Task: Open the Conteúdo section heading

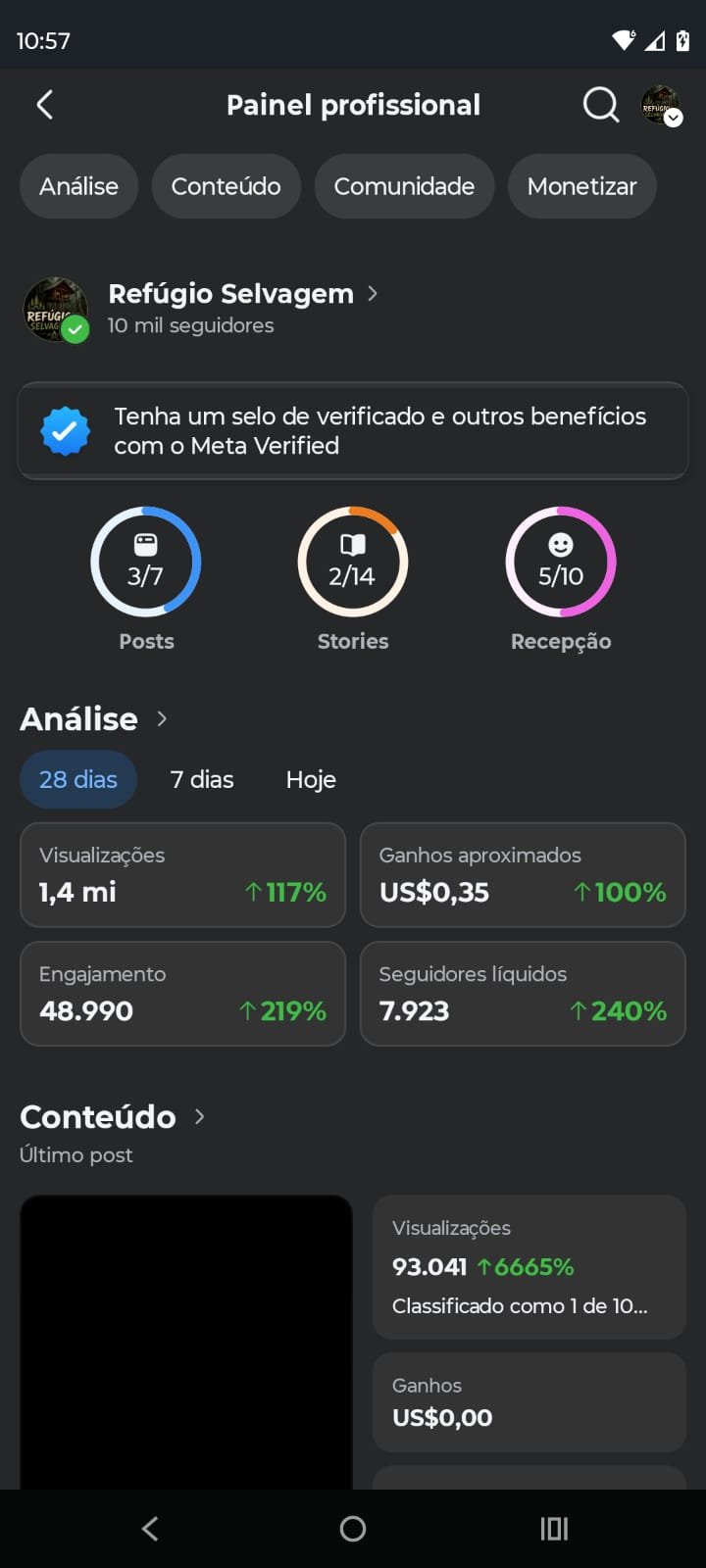Action: click(113, 1116)
